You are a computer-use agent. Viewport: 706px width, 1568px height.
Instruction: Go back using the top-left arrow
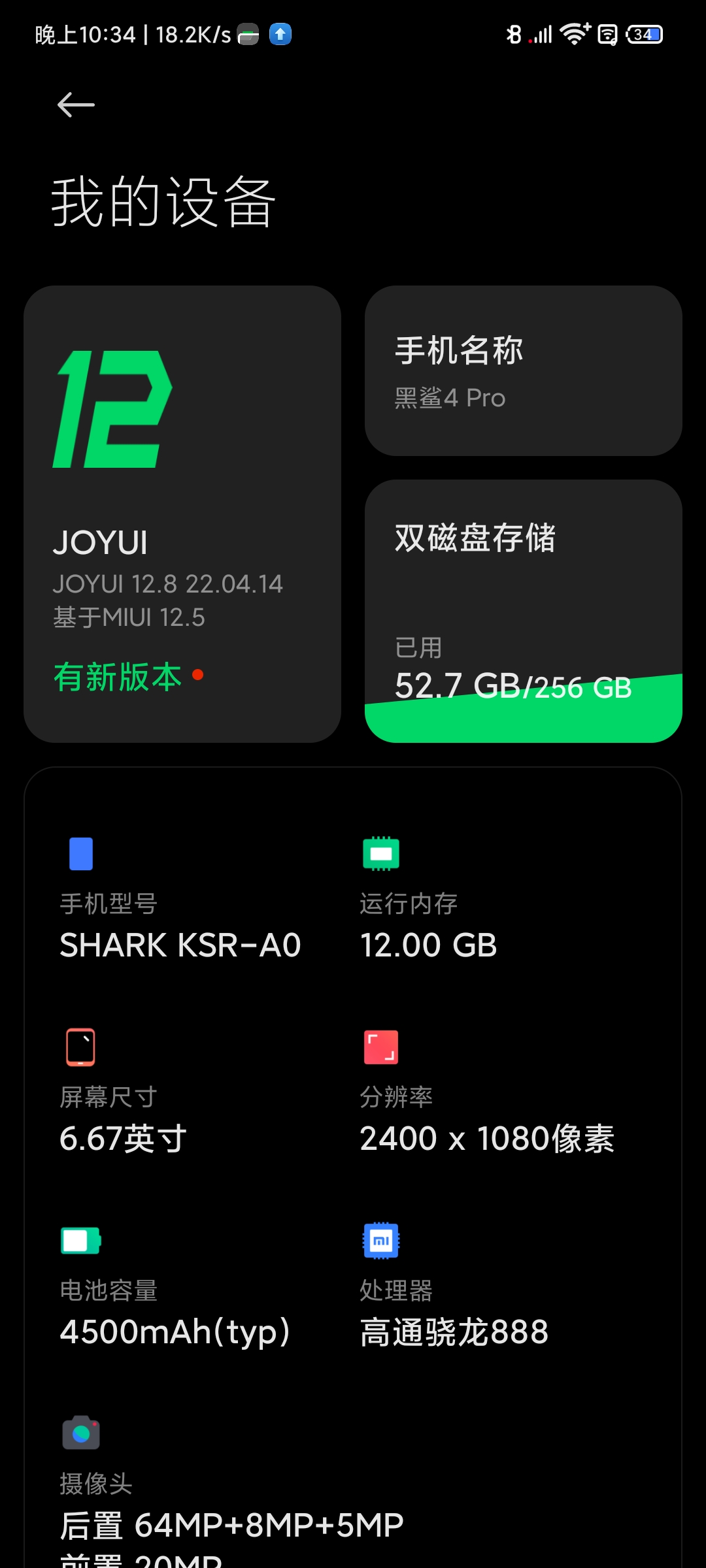pyautogui.click(x=76, y=105)
